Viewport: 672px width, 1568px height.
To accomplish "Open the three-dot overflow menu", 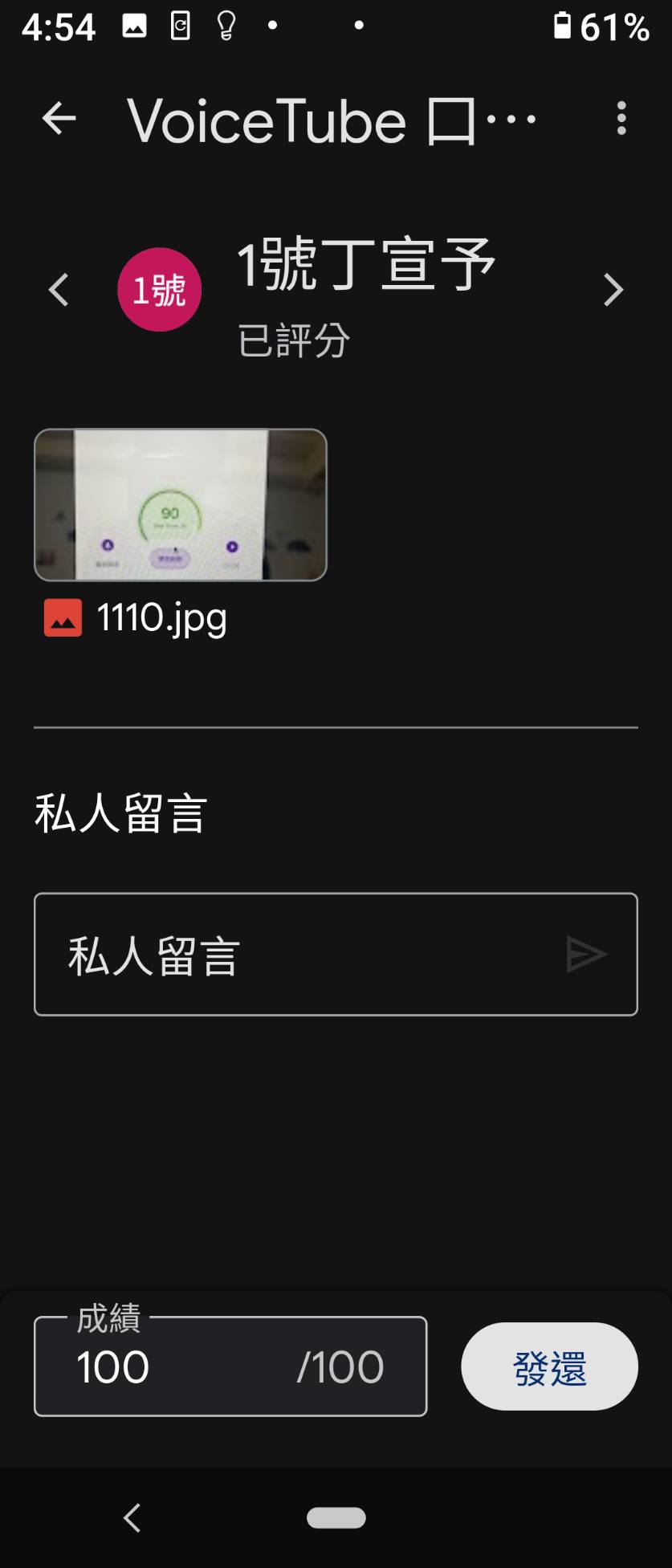I will (621, 119).
